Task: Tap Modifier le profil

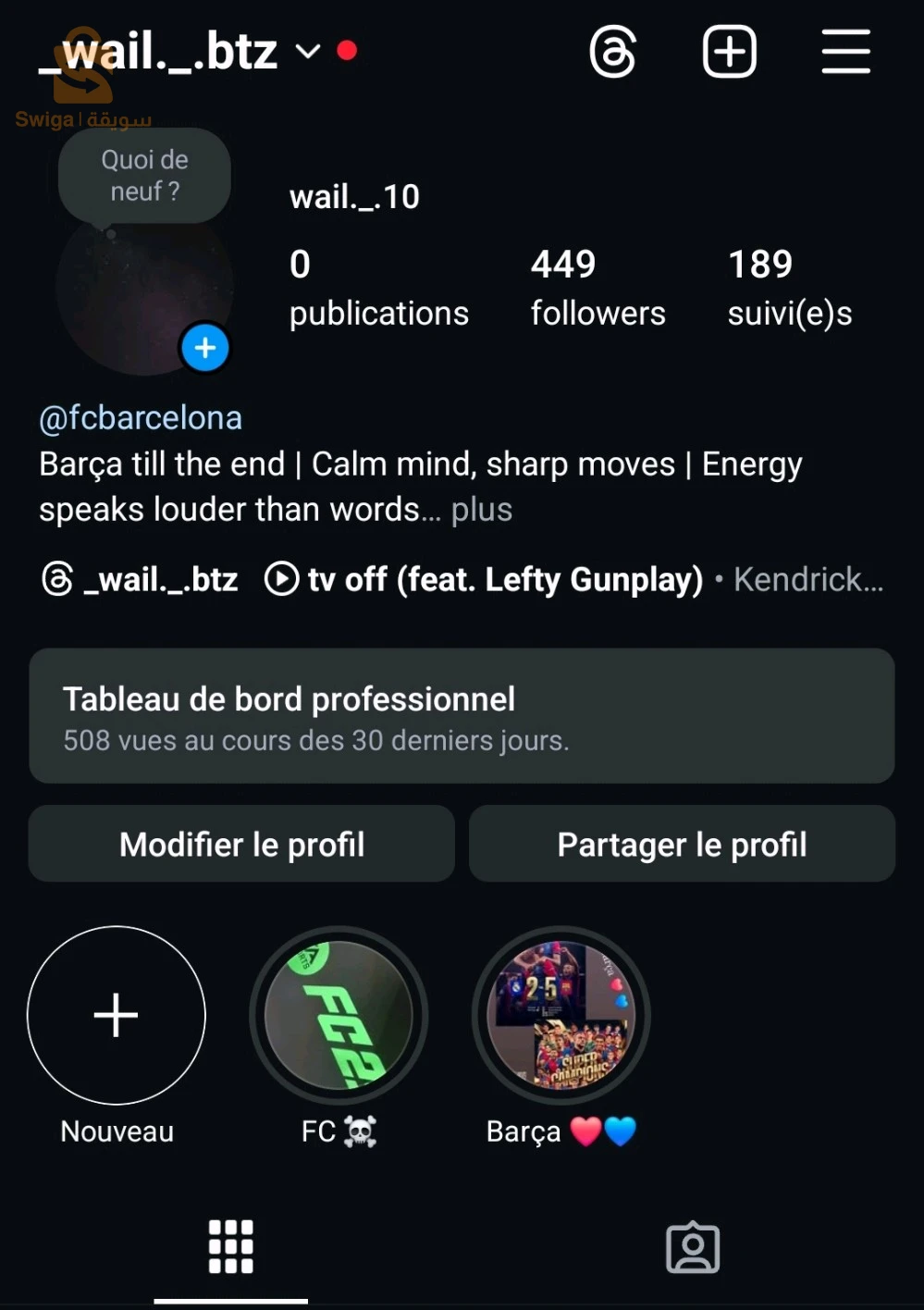Action: tap(241, 844)
